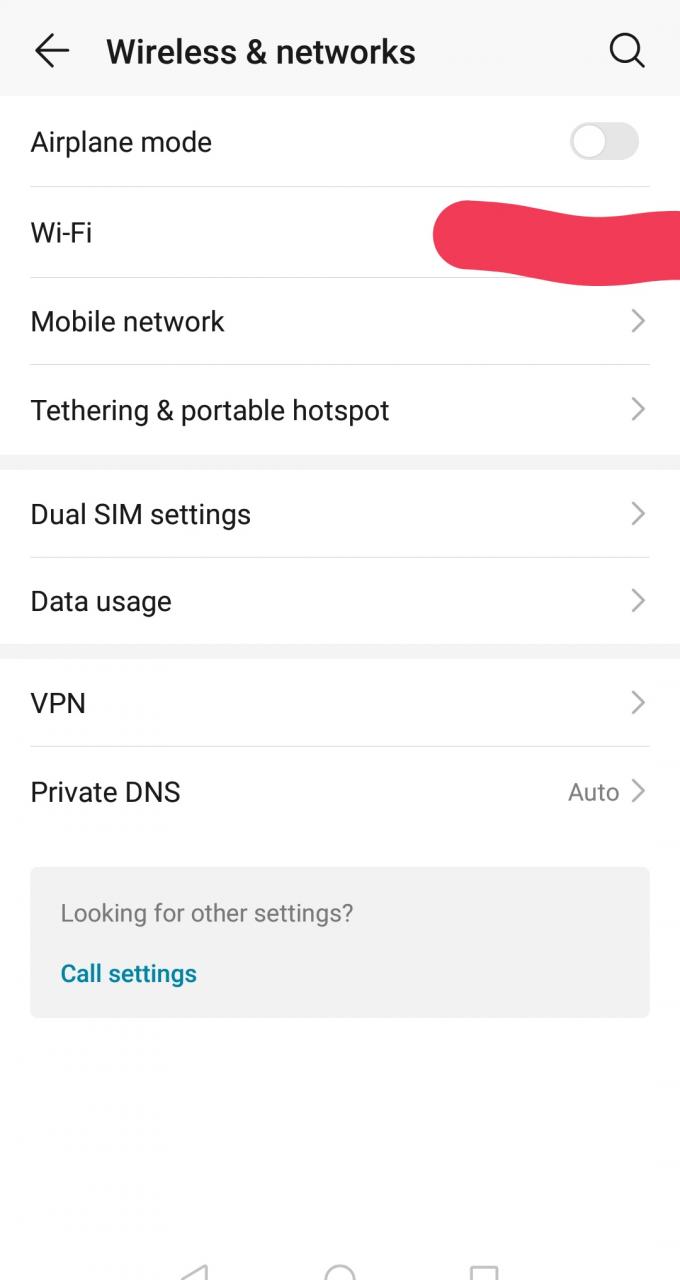Go back from Wireless & networks

click(51, 51)
